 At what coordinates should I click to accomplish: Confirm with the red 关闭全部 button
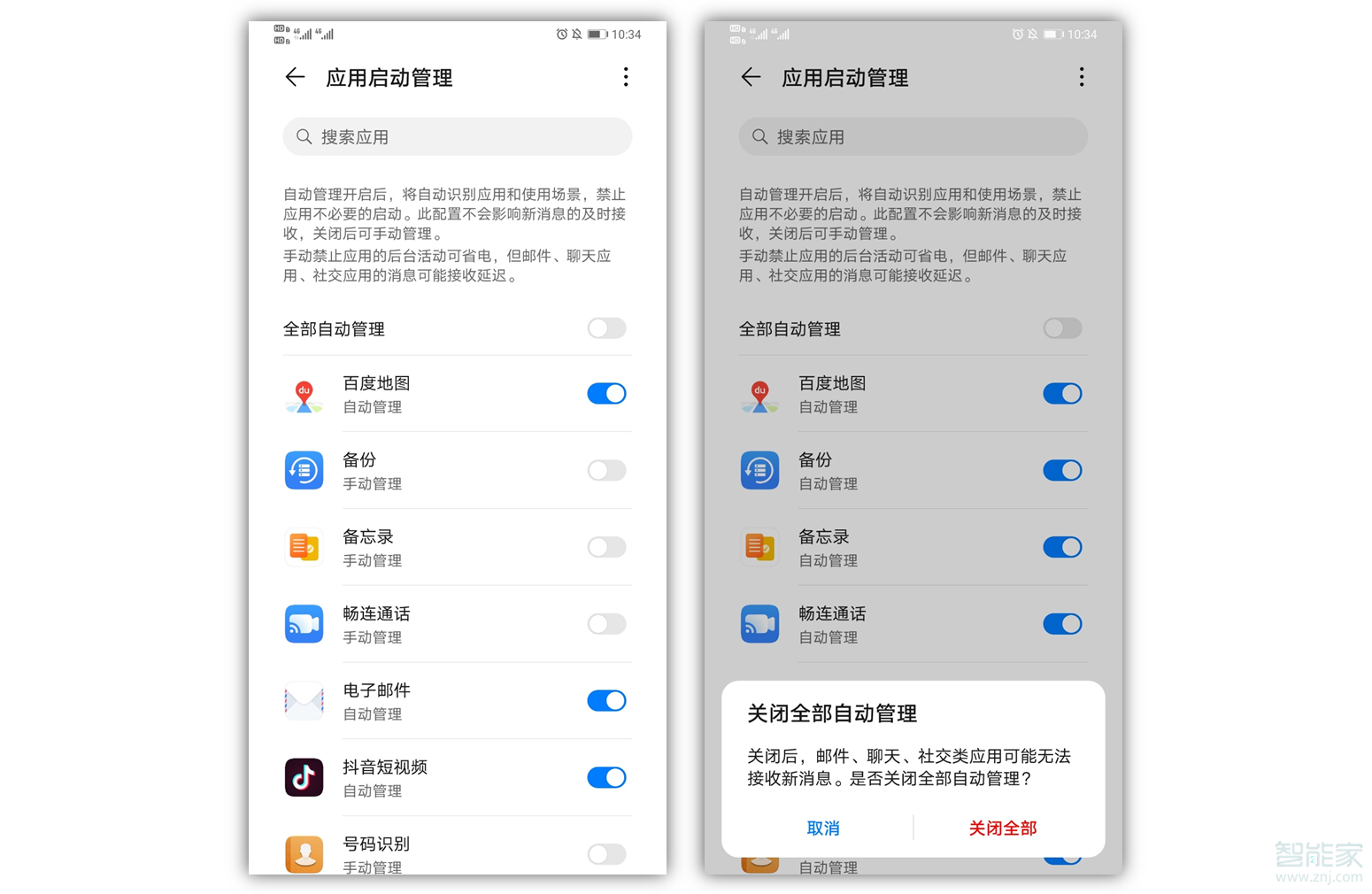(x=1002, y=828)
